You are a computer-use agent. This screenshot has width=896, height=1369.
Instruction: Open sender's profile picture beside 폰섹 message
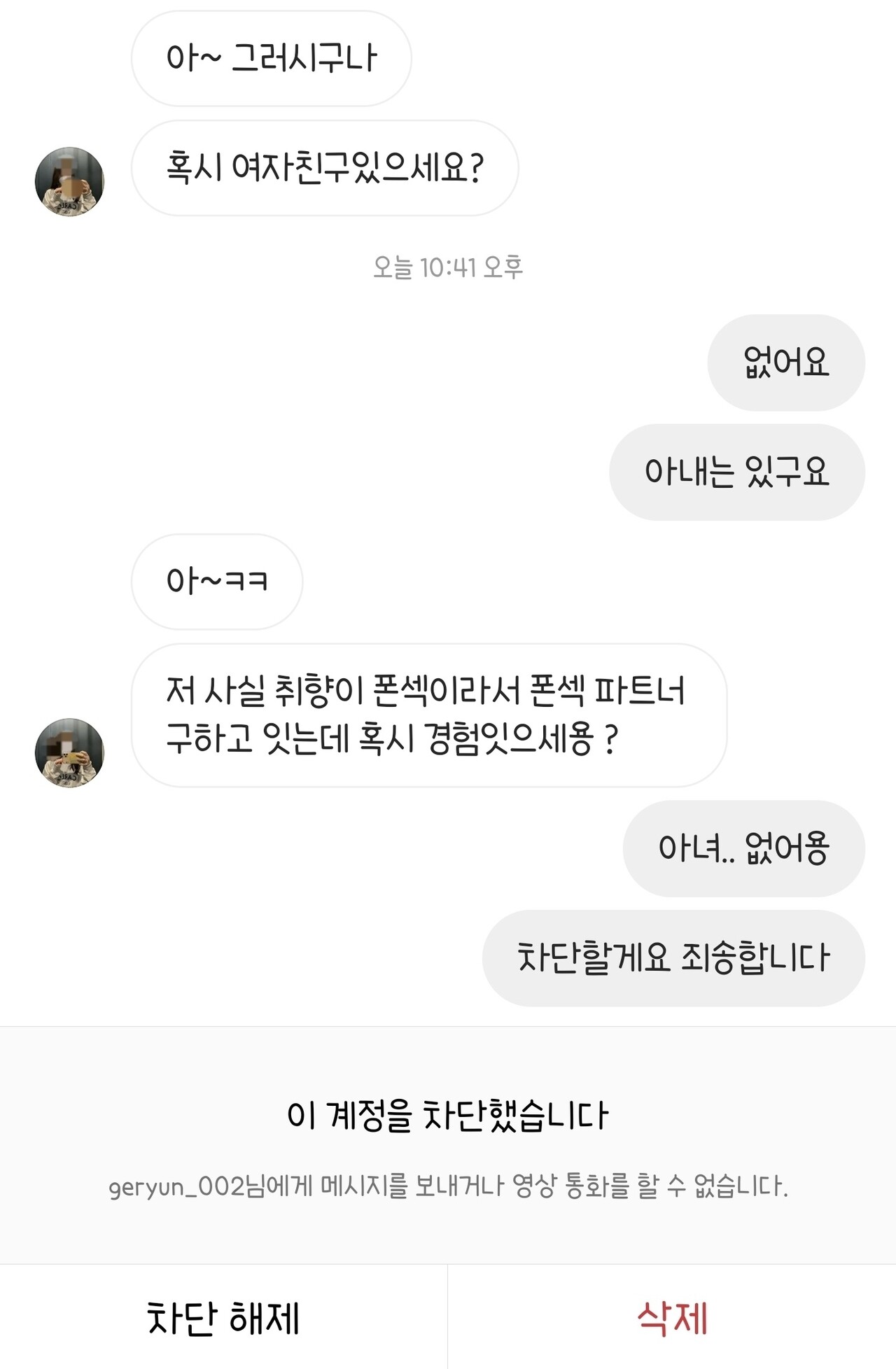click(69, 753)
